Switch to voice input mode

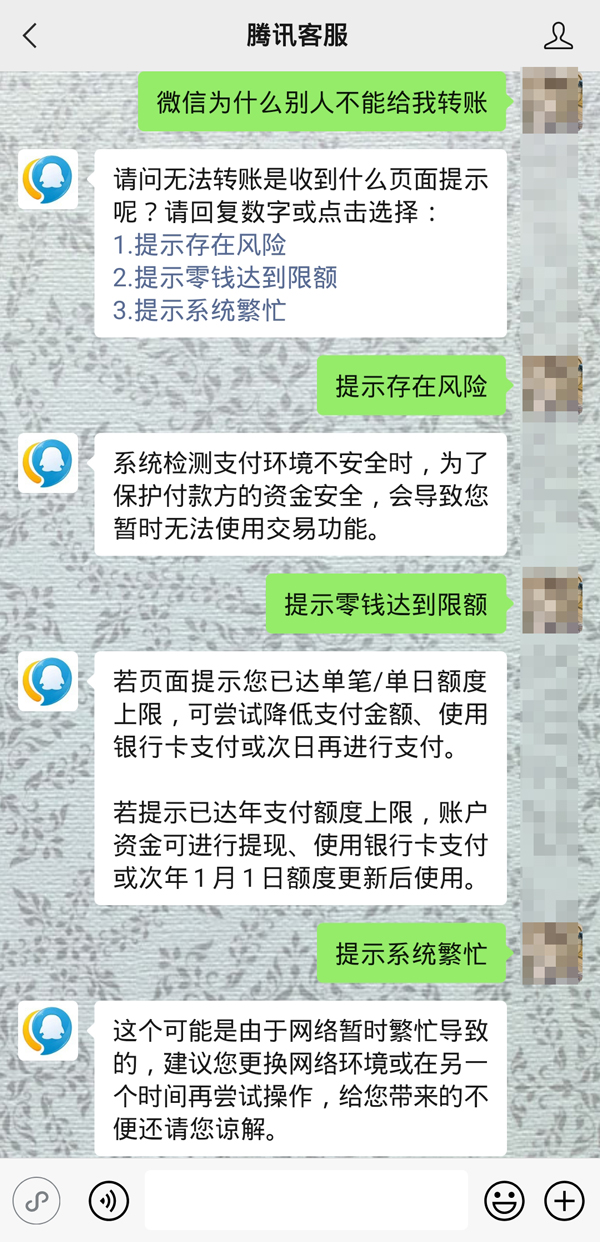point(109,1200)
